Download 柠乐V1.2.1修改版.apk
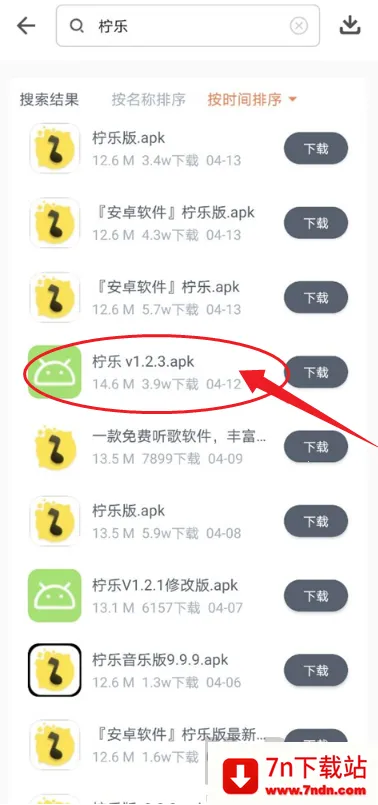Screen dimensions: 378x805 pos(316,596)
